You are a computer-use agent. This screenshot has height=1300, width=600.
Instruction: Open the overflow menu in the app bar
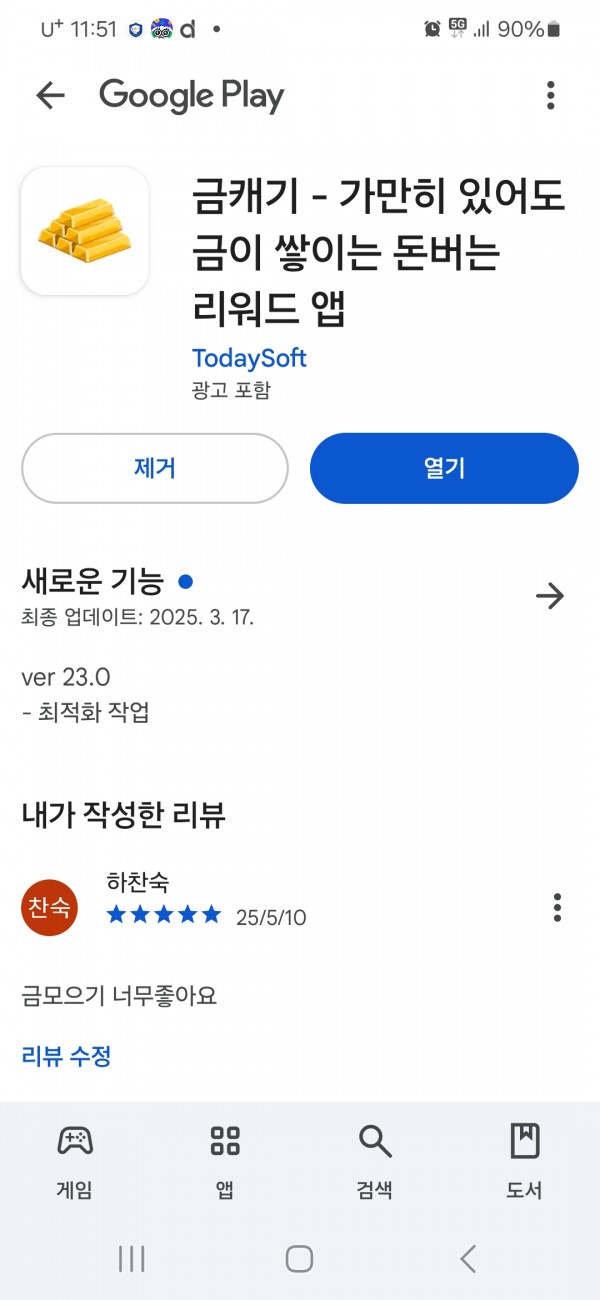[x=550, y=96]
